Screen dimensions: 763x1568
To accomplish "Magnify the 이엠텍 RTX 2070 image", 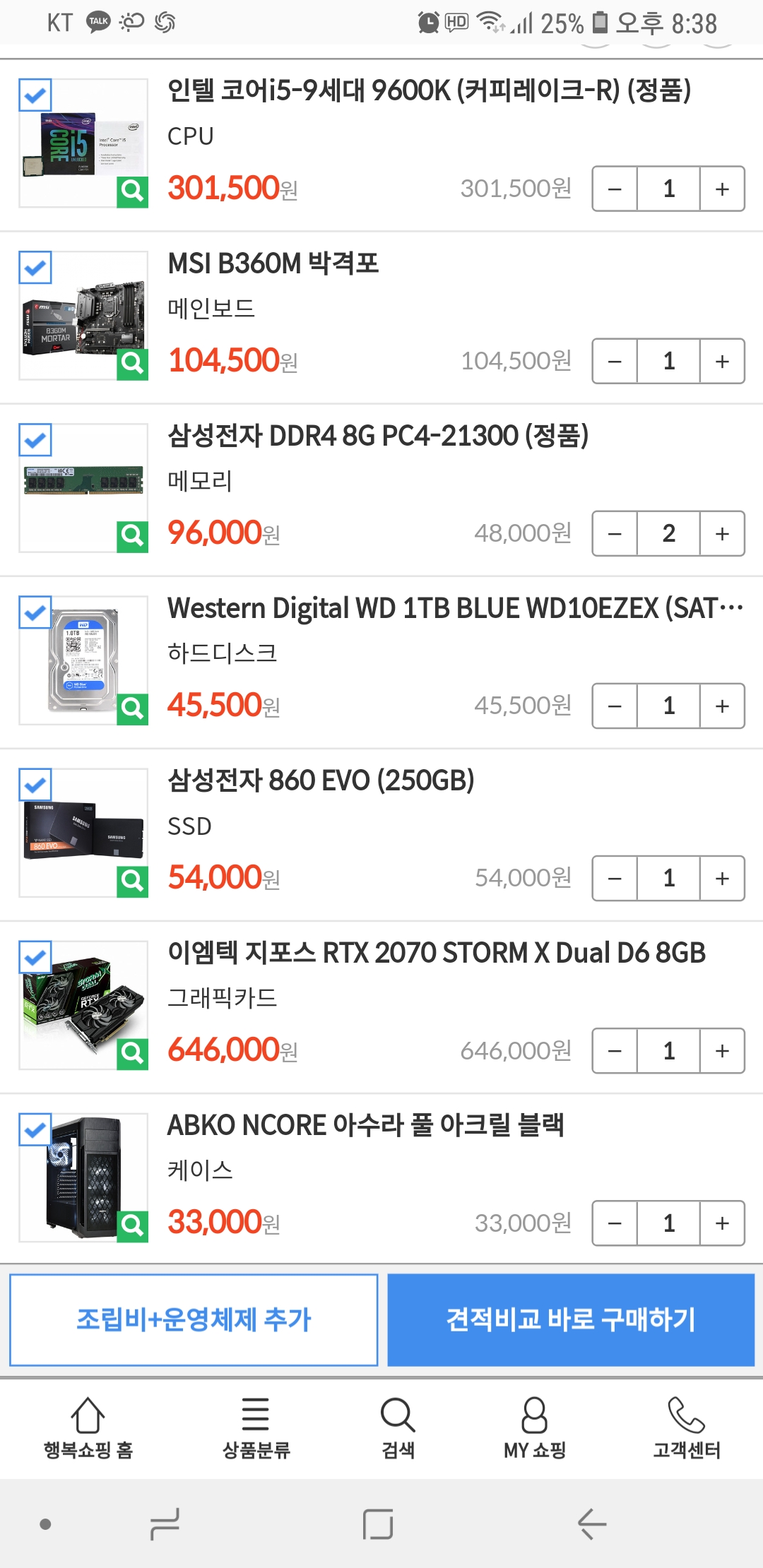I will [132, 1053].
